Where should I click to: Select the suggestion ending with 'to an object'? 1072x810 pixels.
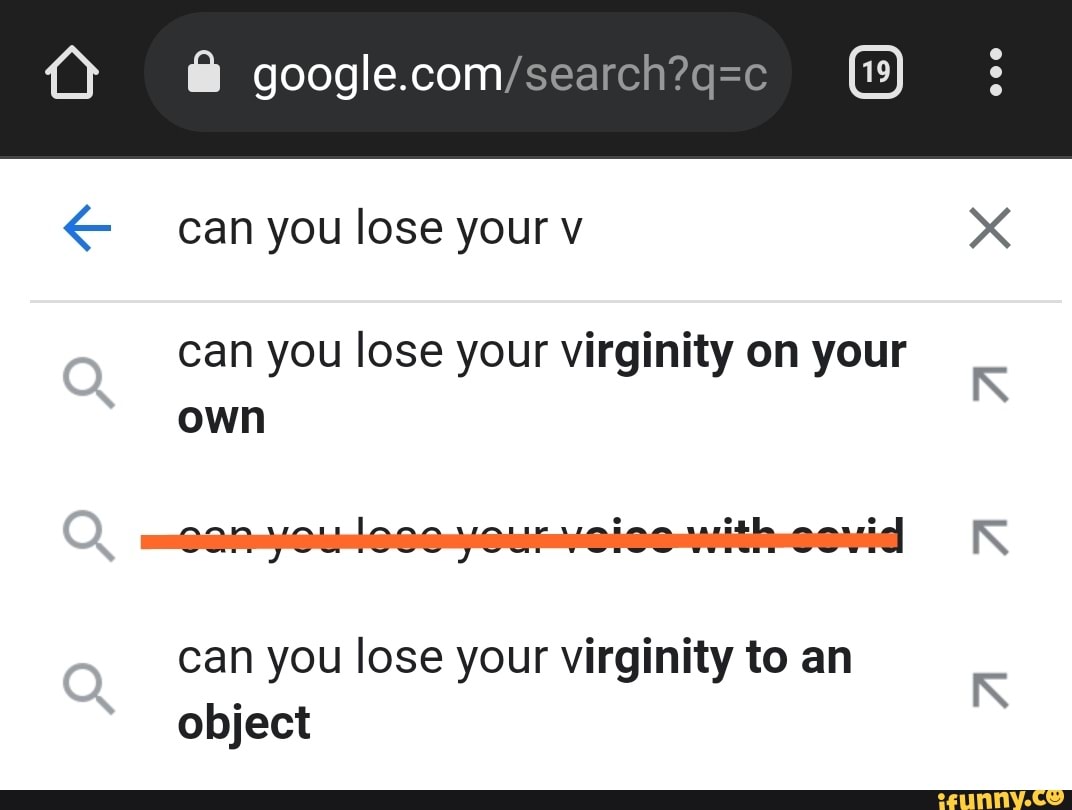coord(515,690)
